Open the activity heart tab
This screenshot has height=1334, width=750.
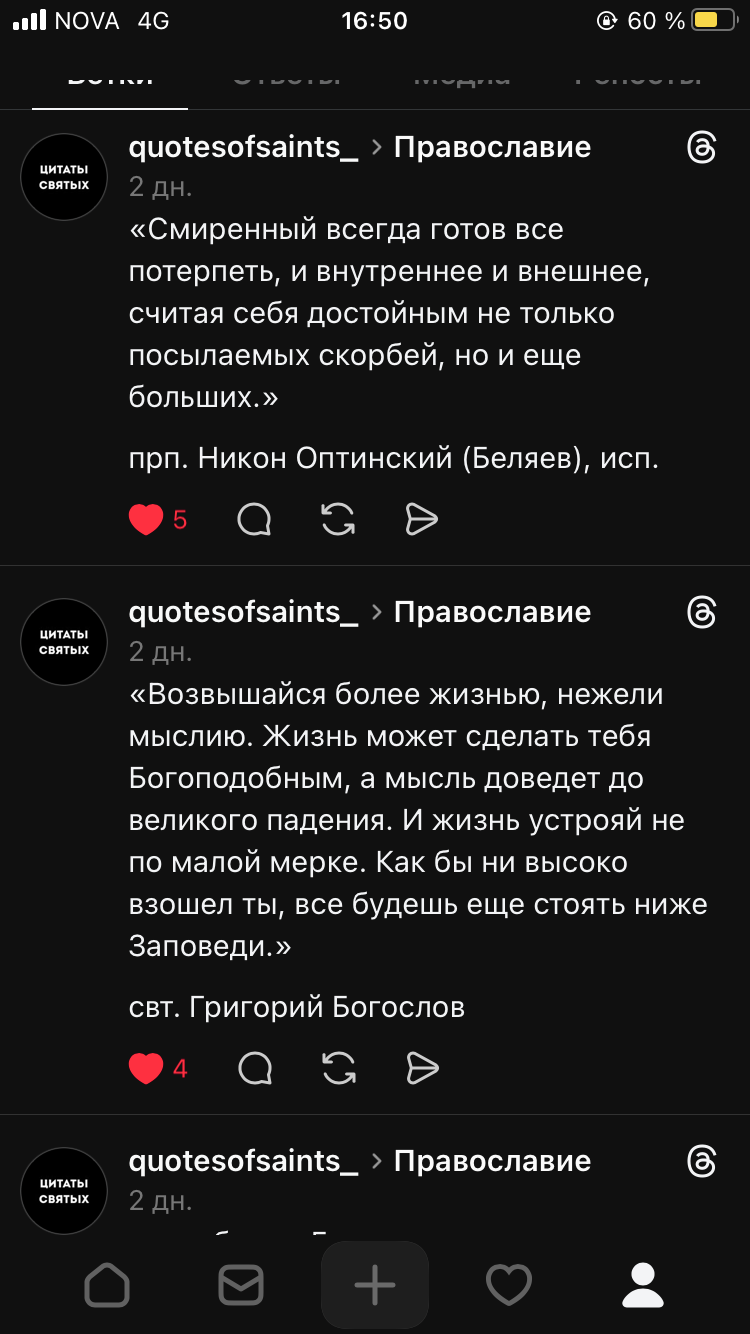click(x=508, y=1284)
